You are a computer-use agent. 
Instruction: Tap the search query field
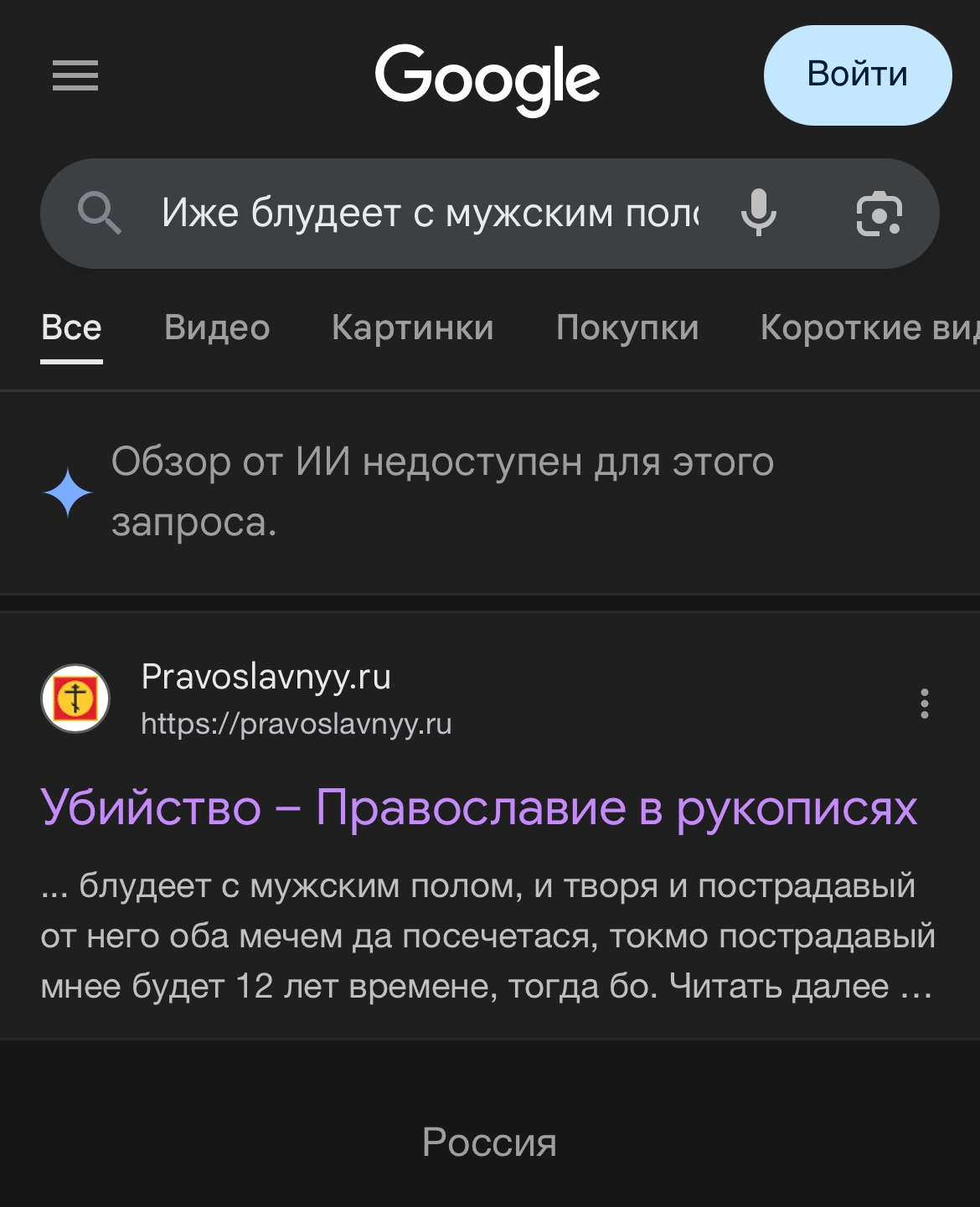point(429,214)
